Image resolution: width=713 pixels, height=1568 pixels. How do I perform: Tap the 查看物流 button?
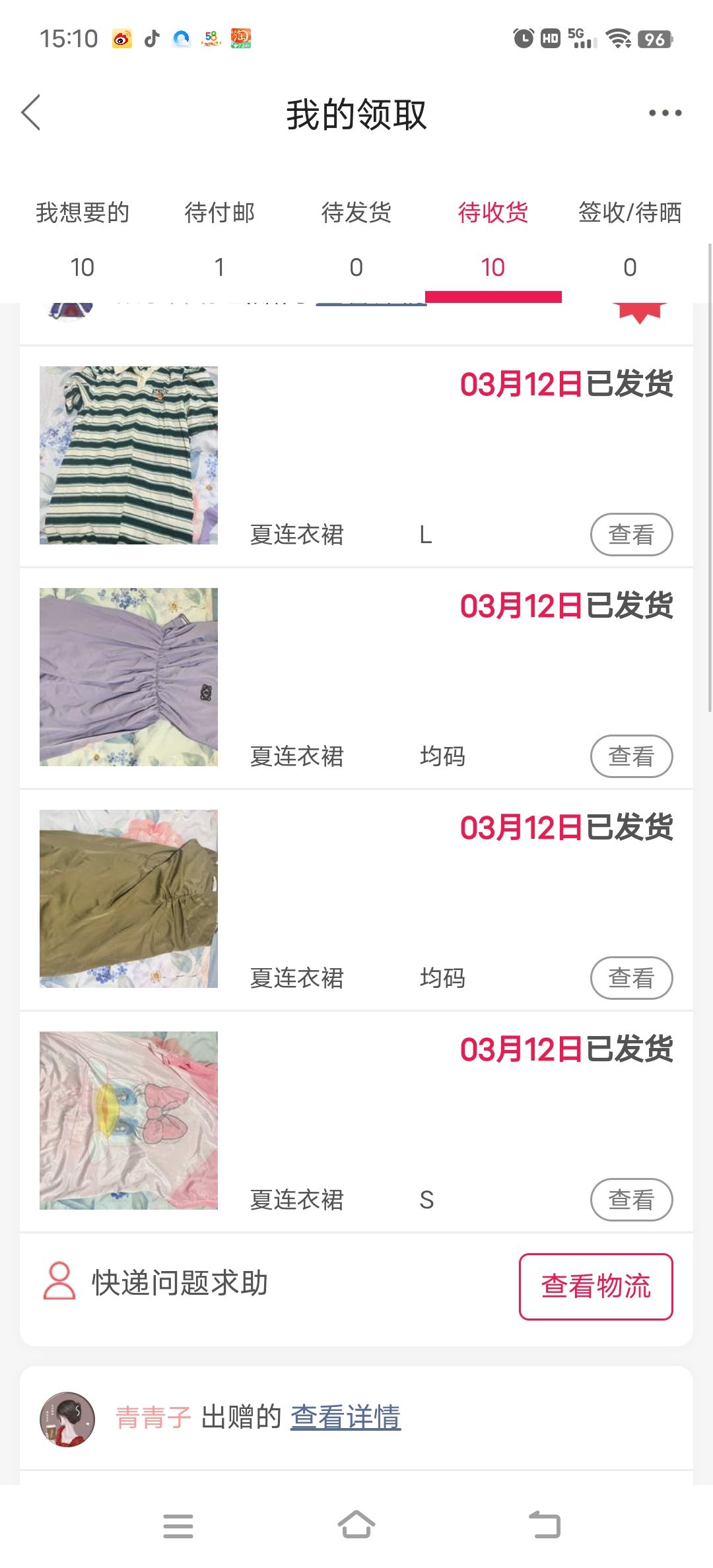pyautogui.click(x=596, y=1286)
